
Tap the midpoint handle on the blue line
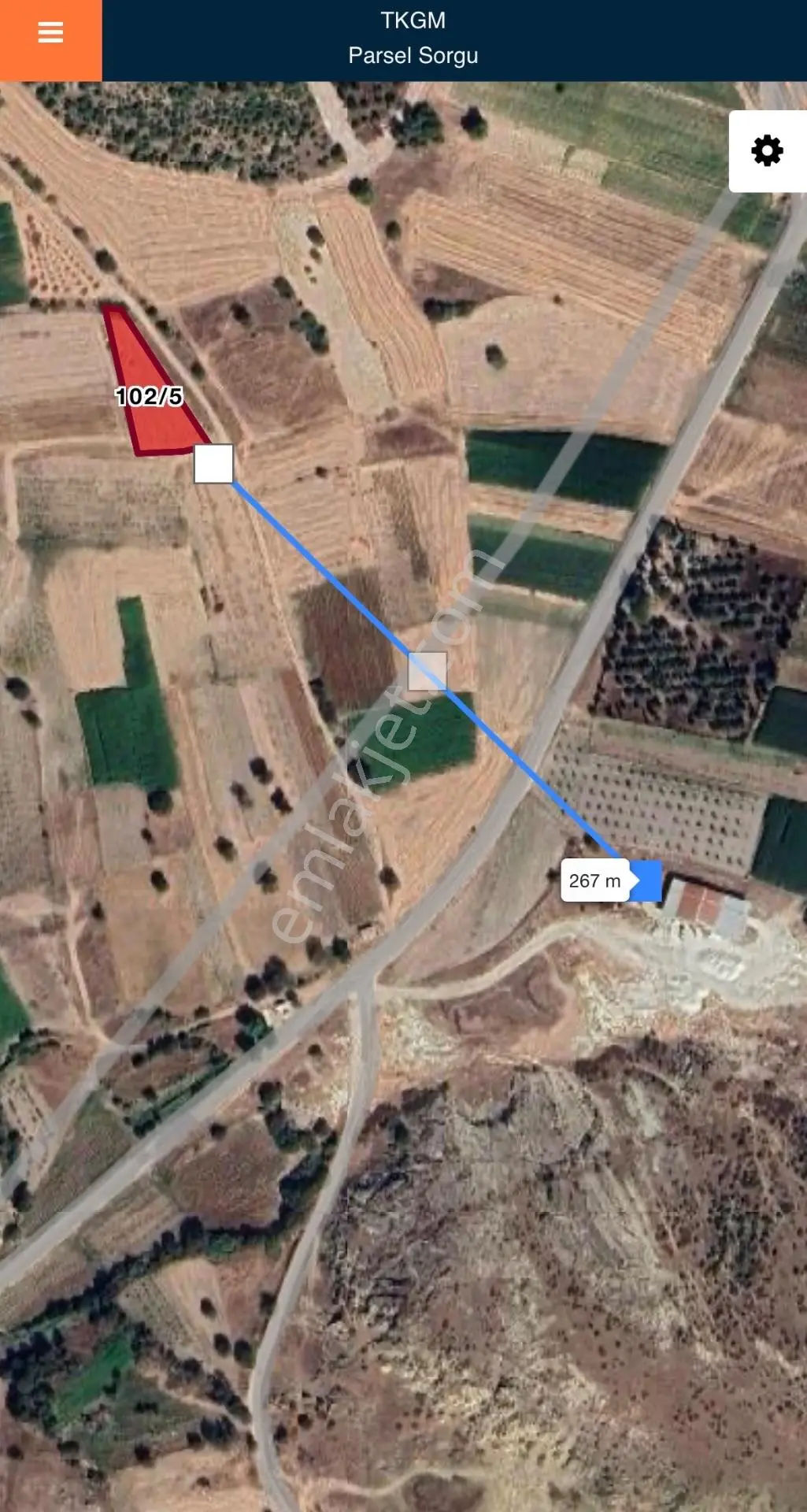428,672
